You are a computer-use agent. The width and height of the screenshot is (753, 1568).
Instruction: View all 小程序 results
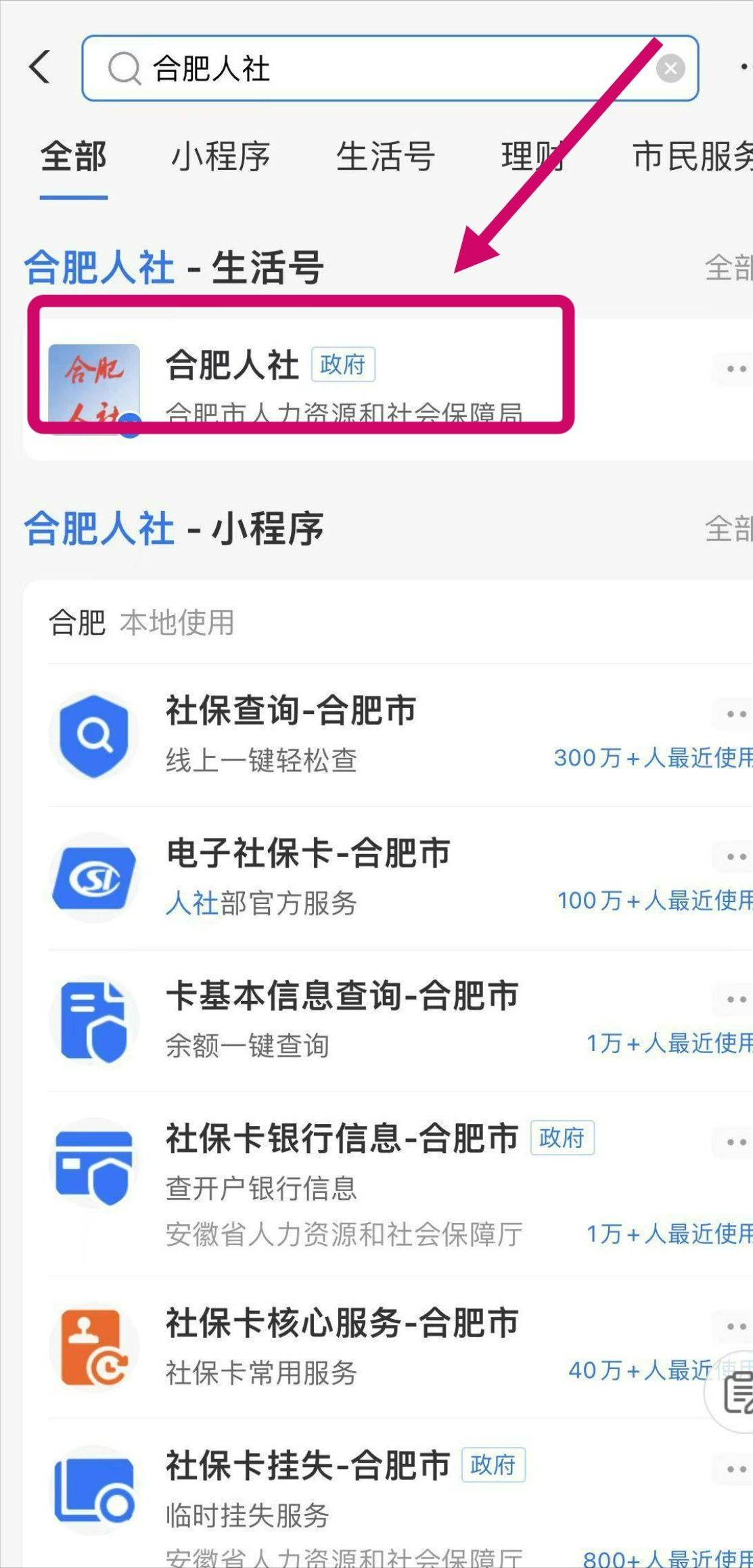coord(728,529)
